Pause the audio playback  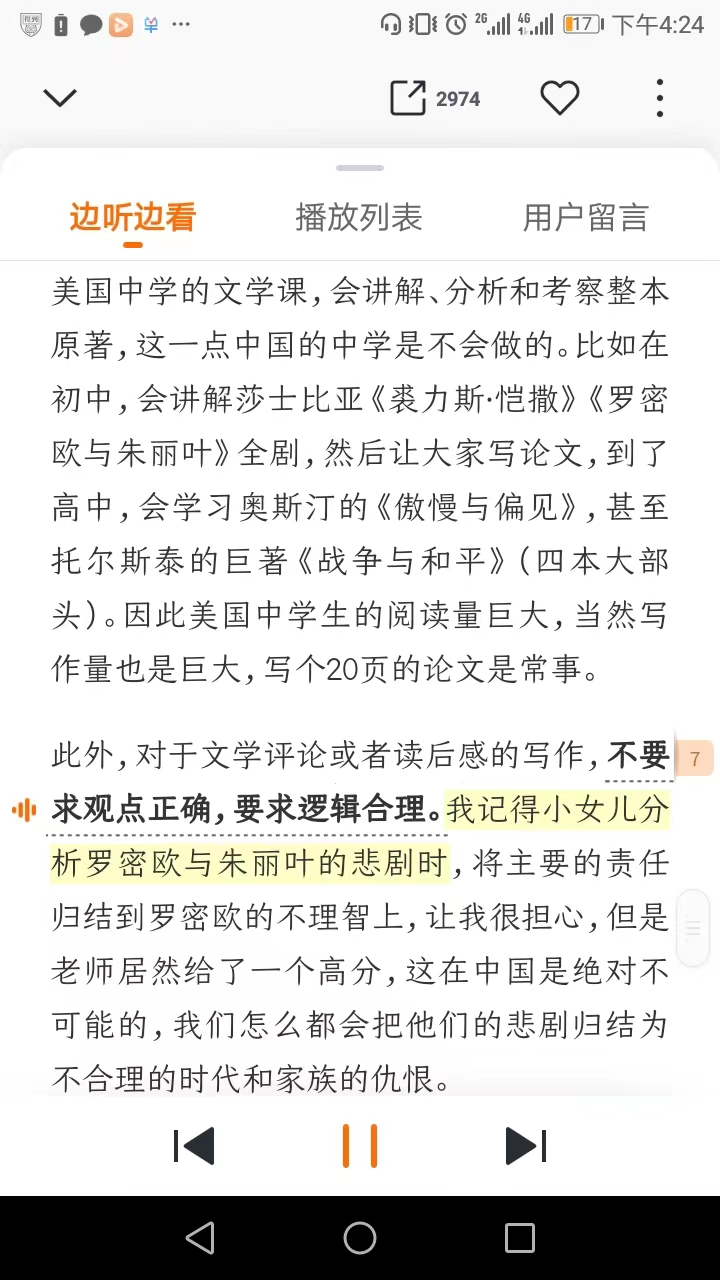[360, 1146]
